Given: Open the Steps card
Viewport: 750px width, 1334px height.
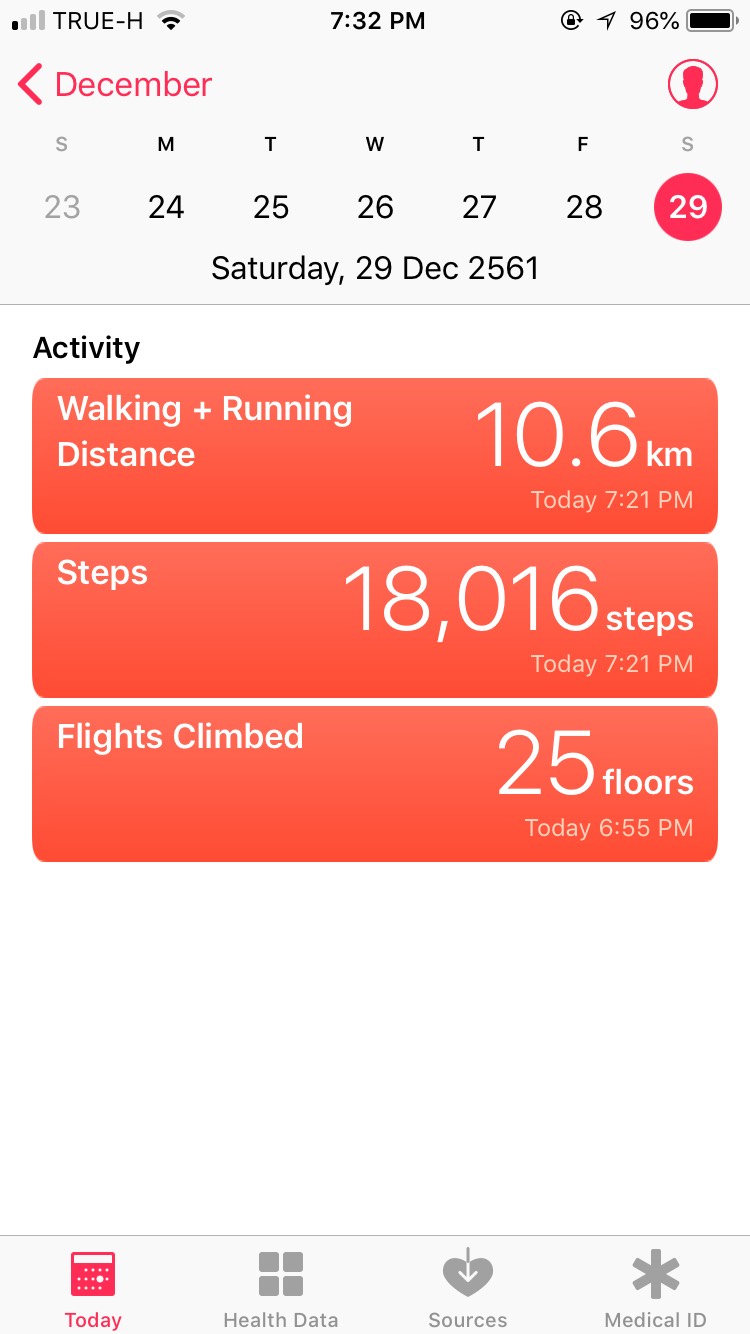Looking at the screenshot, I should point(375,620).
